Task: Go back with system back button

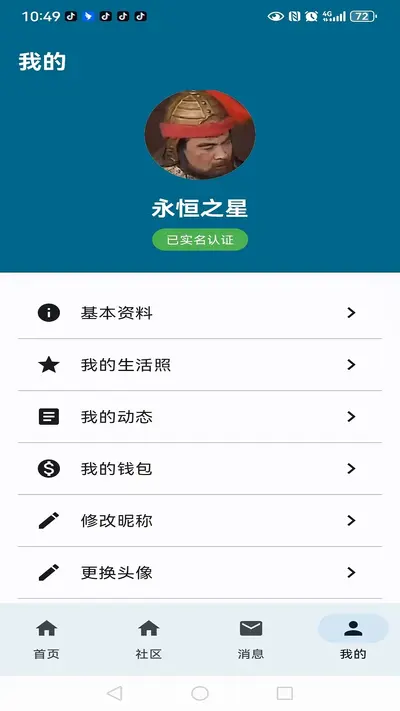Action: tap(115, 693)
